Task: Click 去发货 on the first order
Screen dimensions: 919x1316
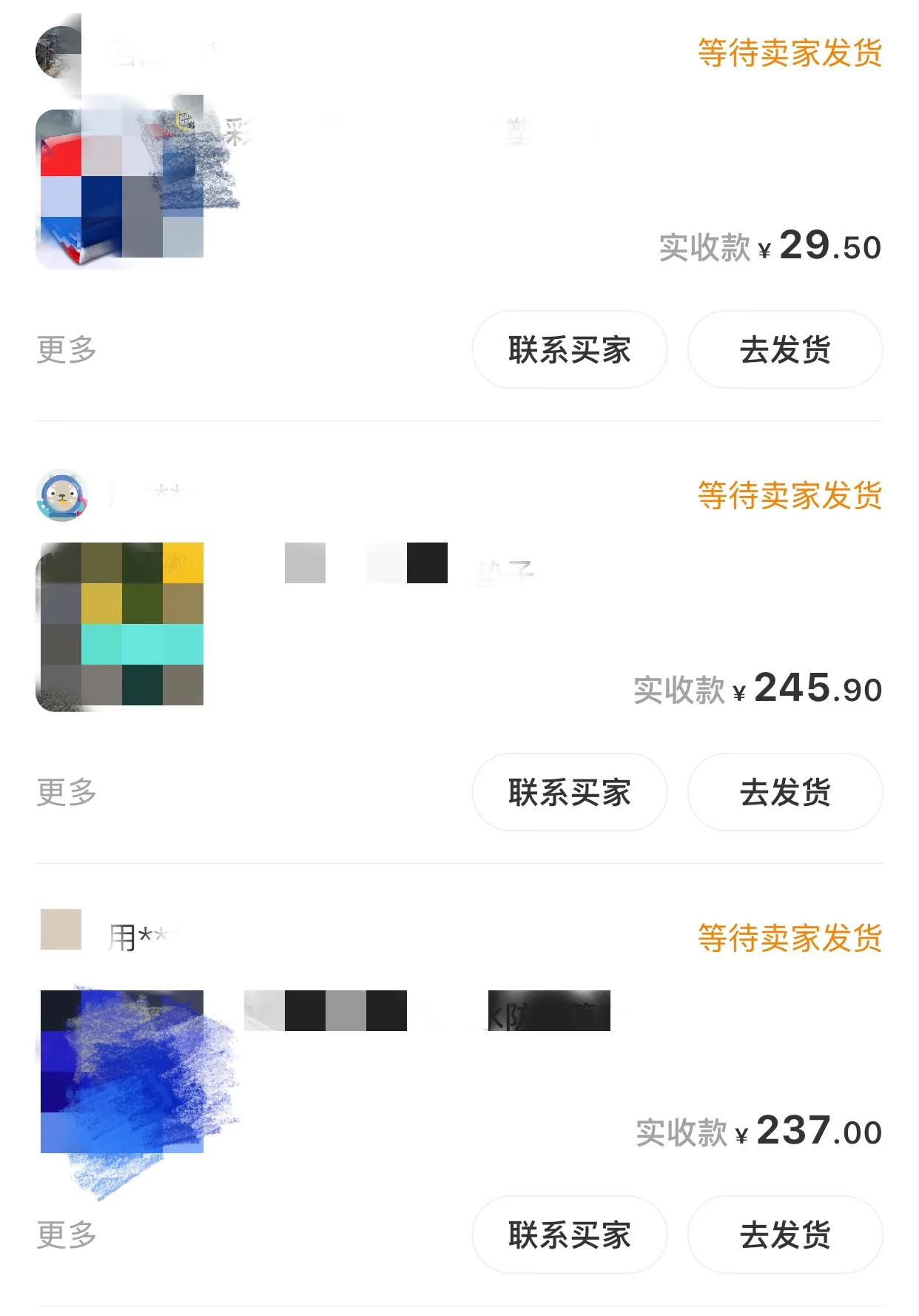Action: 786,348
